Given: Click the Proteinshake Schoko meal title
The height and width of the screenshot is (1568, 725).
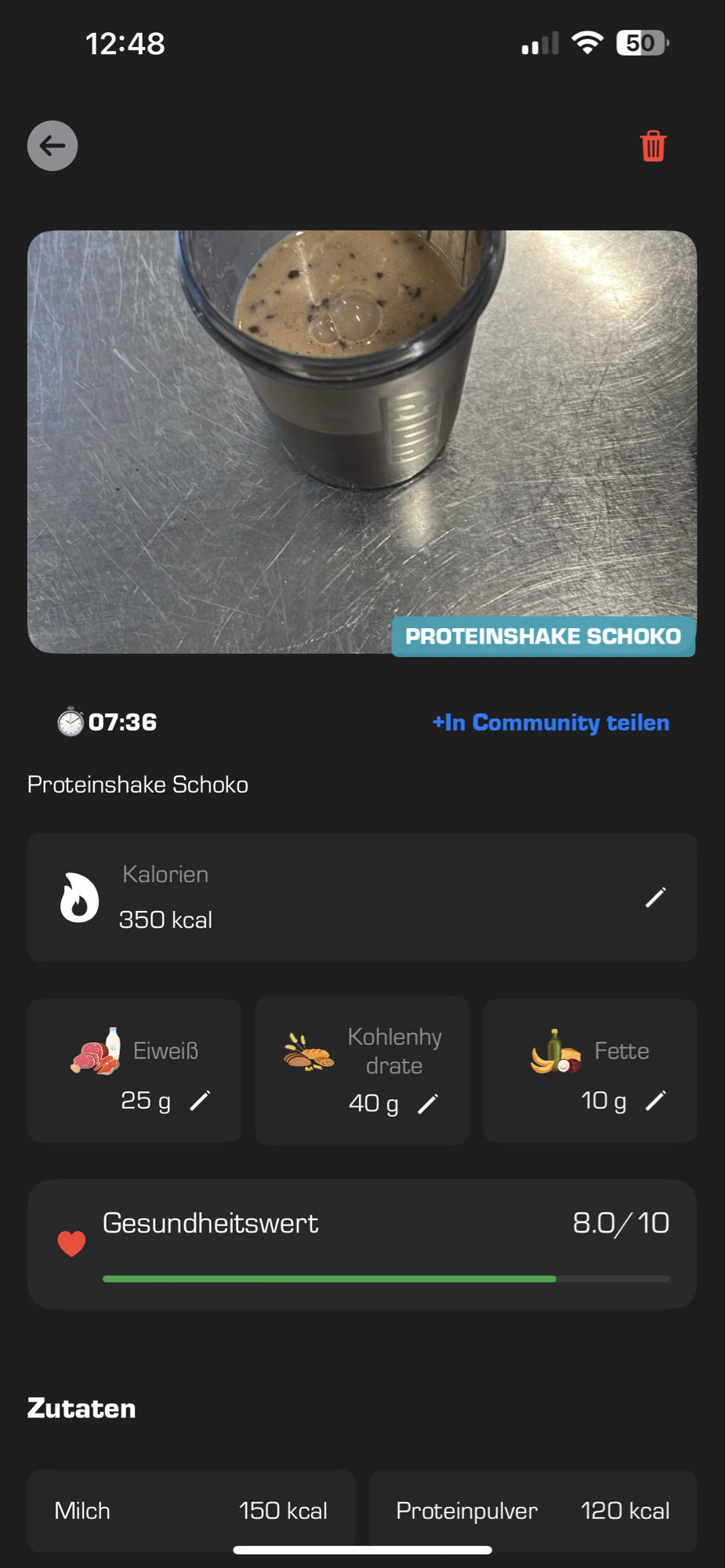Looking at the screenshot, I should tap(138, 784).
